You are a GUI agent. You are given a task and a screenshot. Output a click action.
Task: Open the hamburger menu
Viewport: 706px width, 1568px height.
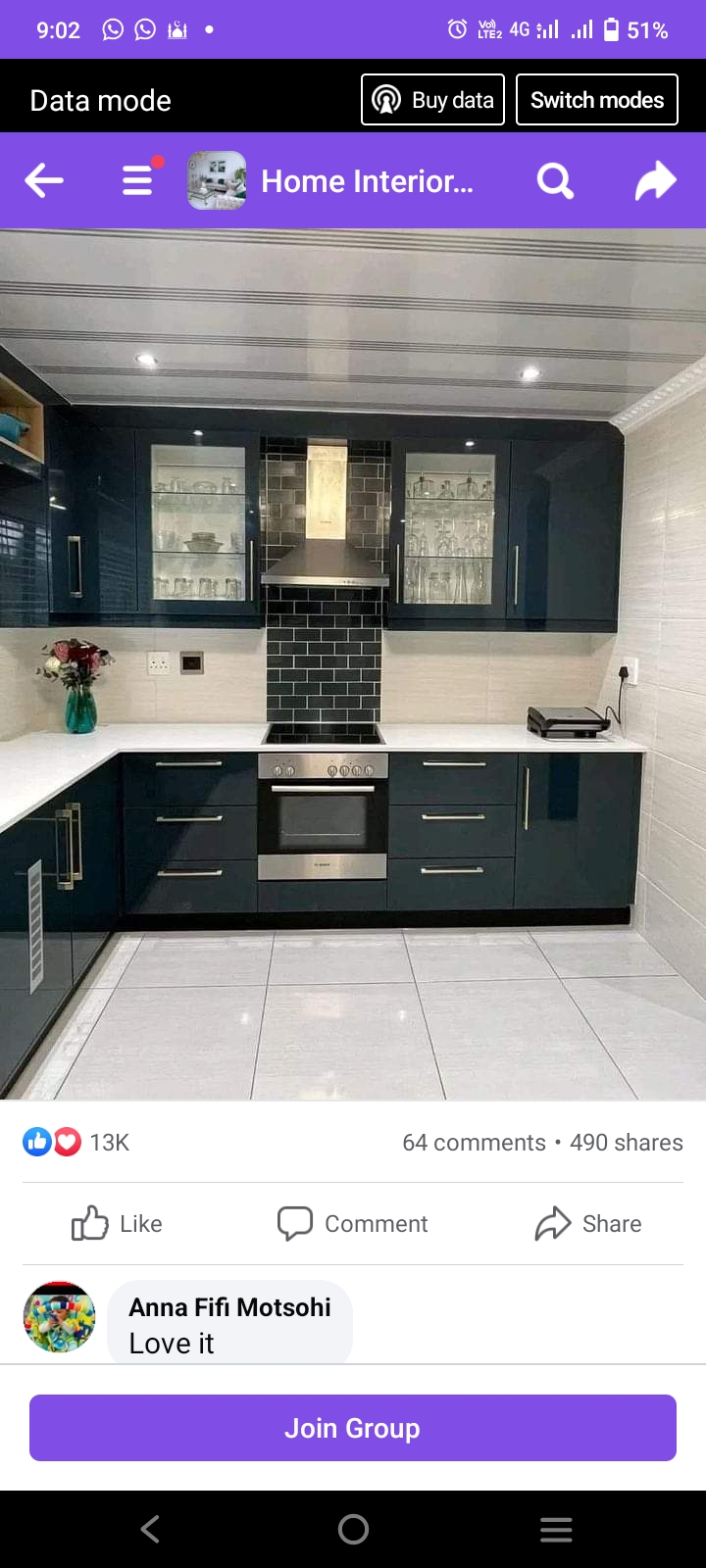pos(138,180)
